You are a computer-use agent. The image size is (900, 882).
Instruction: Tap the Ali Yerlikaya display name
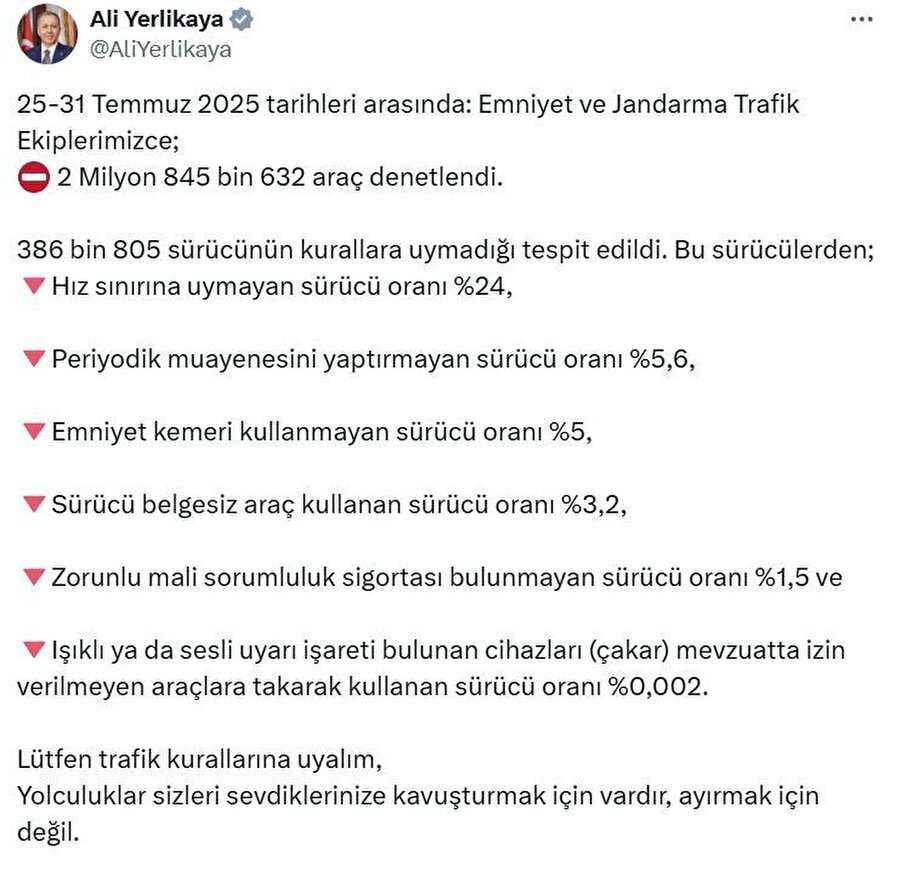157,19
